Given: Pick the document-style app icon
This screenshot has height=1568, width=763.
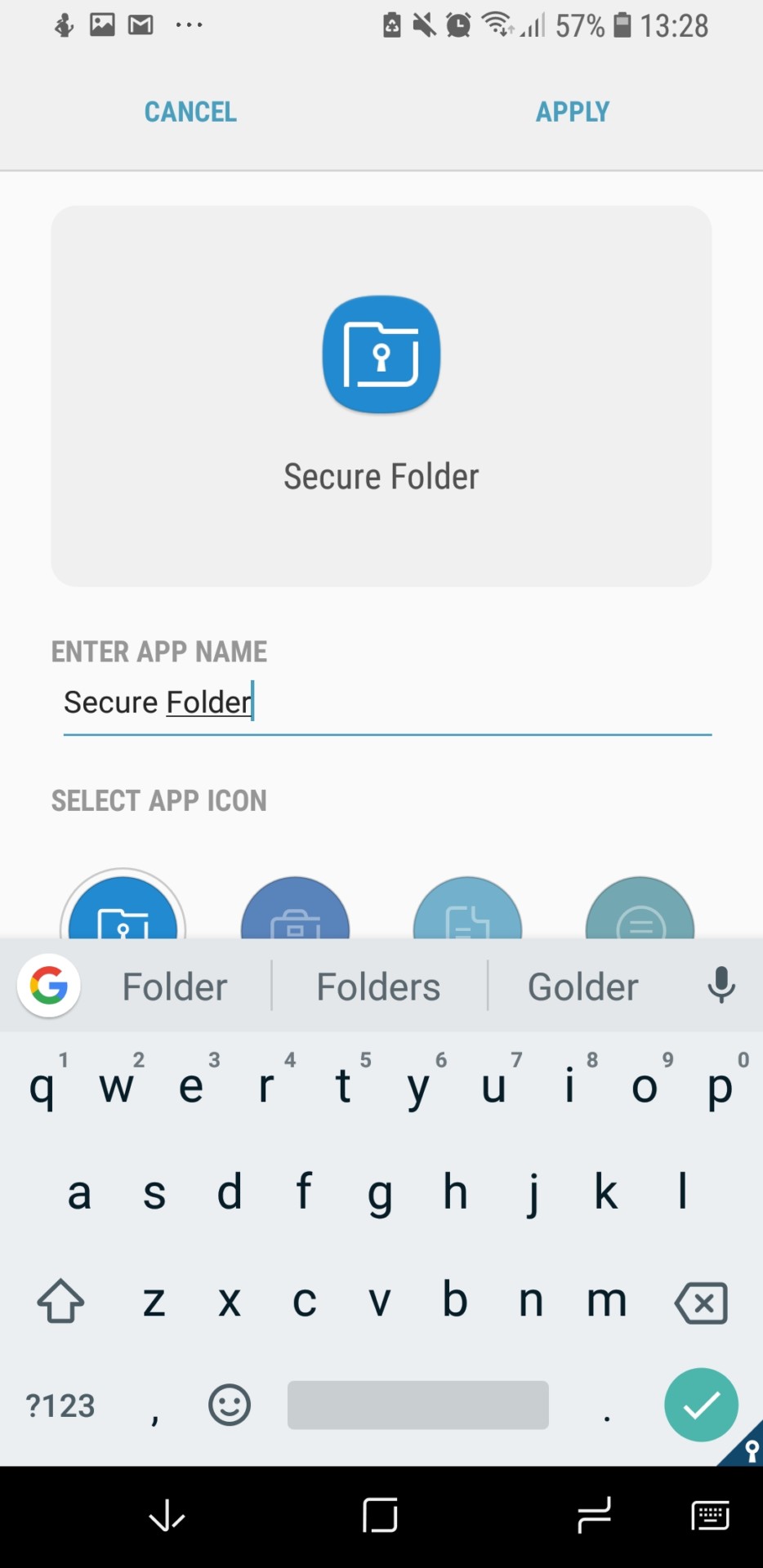Looking at the screenshot, I should click(467, 911).
